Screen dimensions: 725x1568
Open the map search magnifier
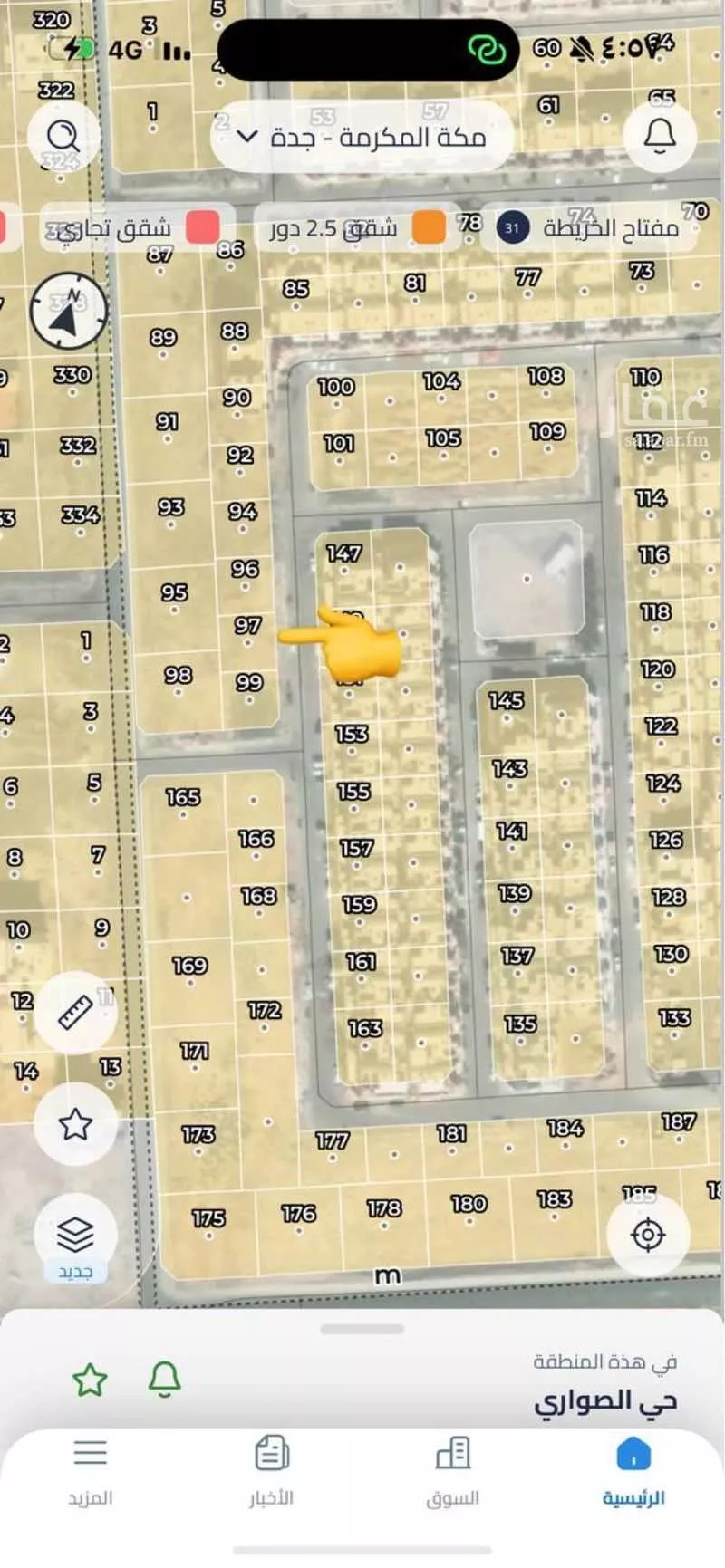click(63, 137)
